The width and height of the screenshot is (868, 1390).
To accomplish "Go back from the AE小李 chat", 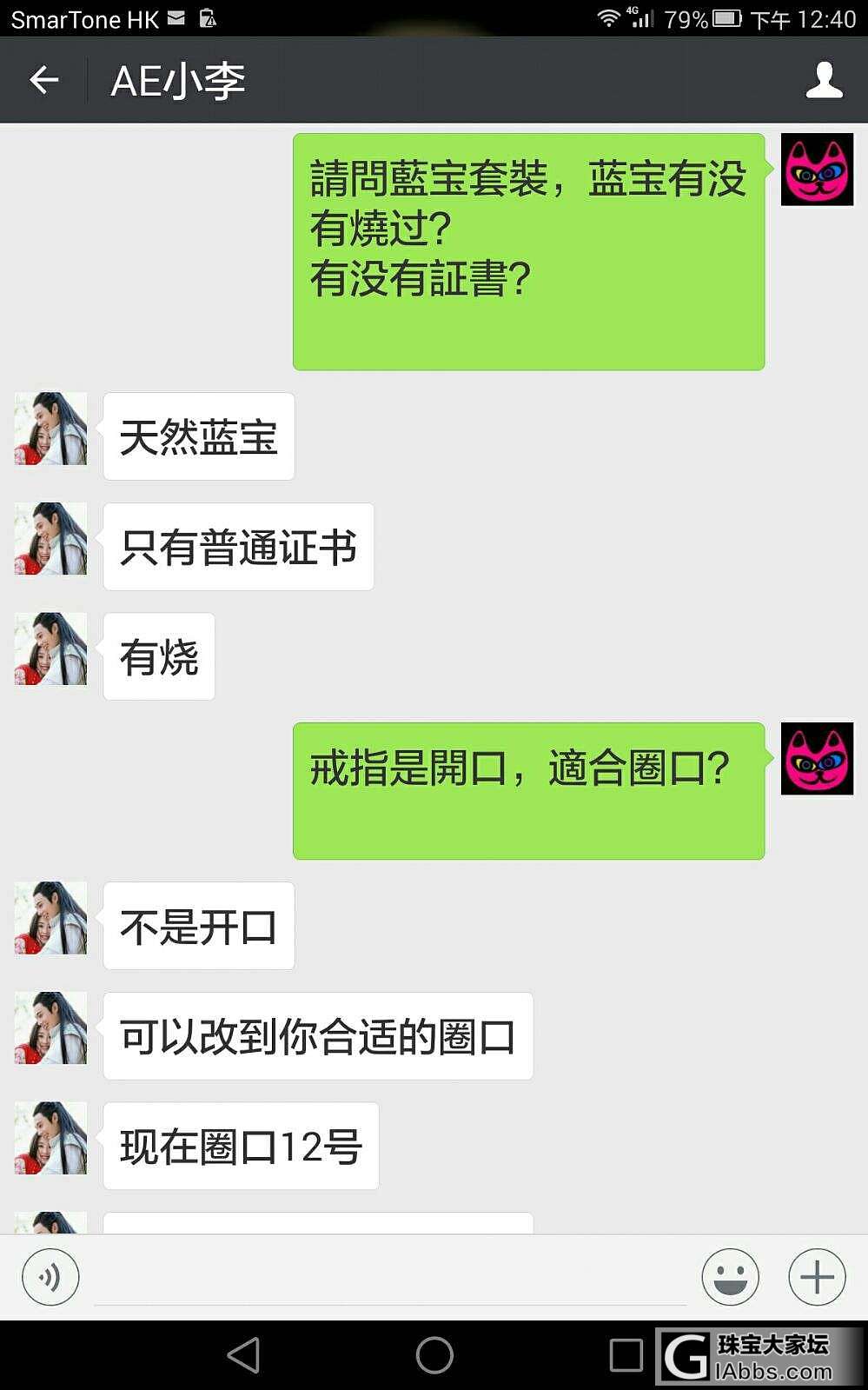I will click(43, 81).
